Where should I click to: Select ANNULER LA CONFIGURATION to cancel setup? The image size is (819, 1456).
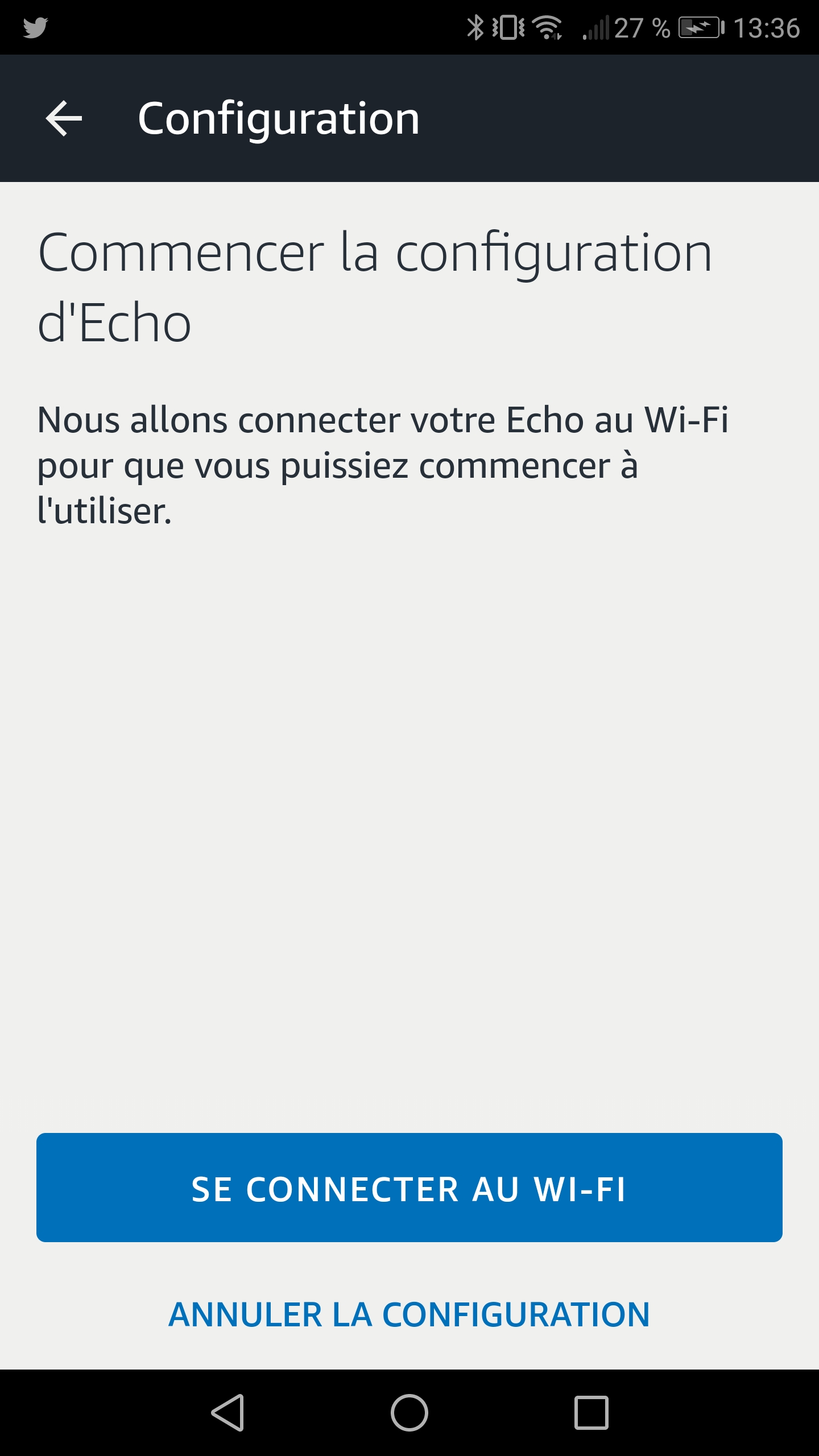tap(409, 1315)
